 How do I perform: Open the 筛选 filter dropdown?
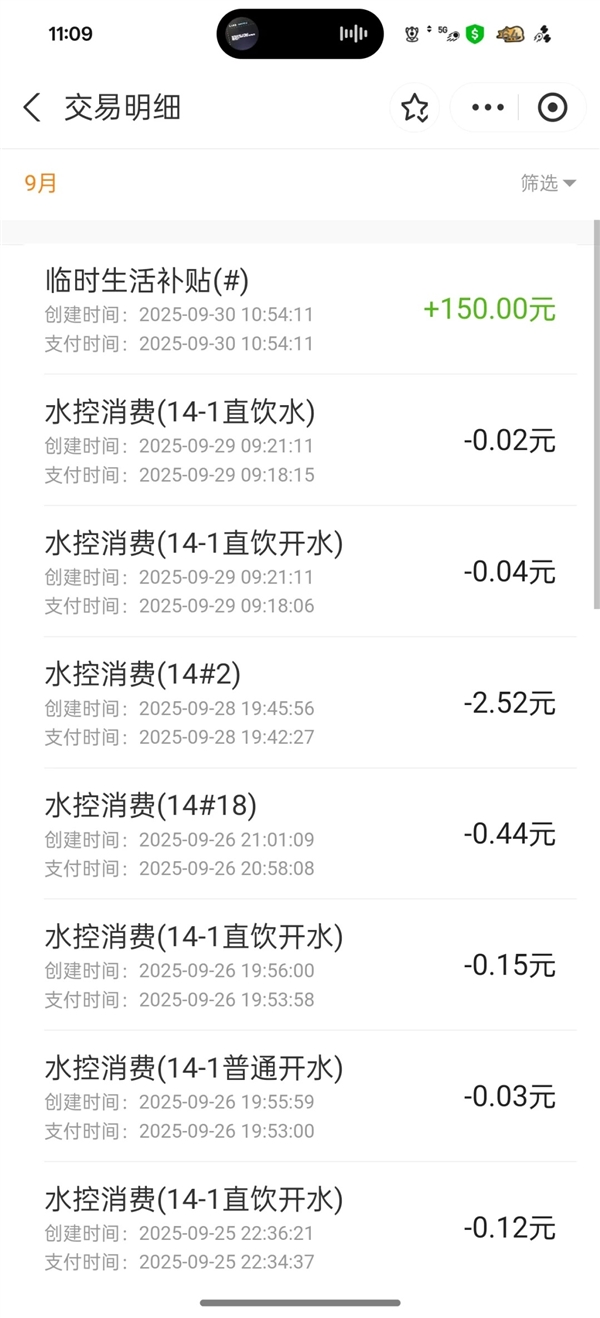point(548,183)
